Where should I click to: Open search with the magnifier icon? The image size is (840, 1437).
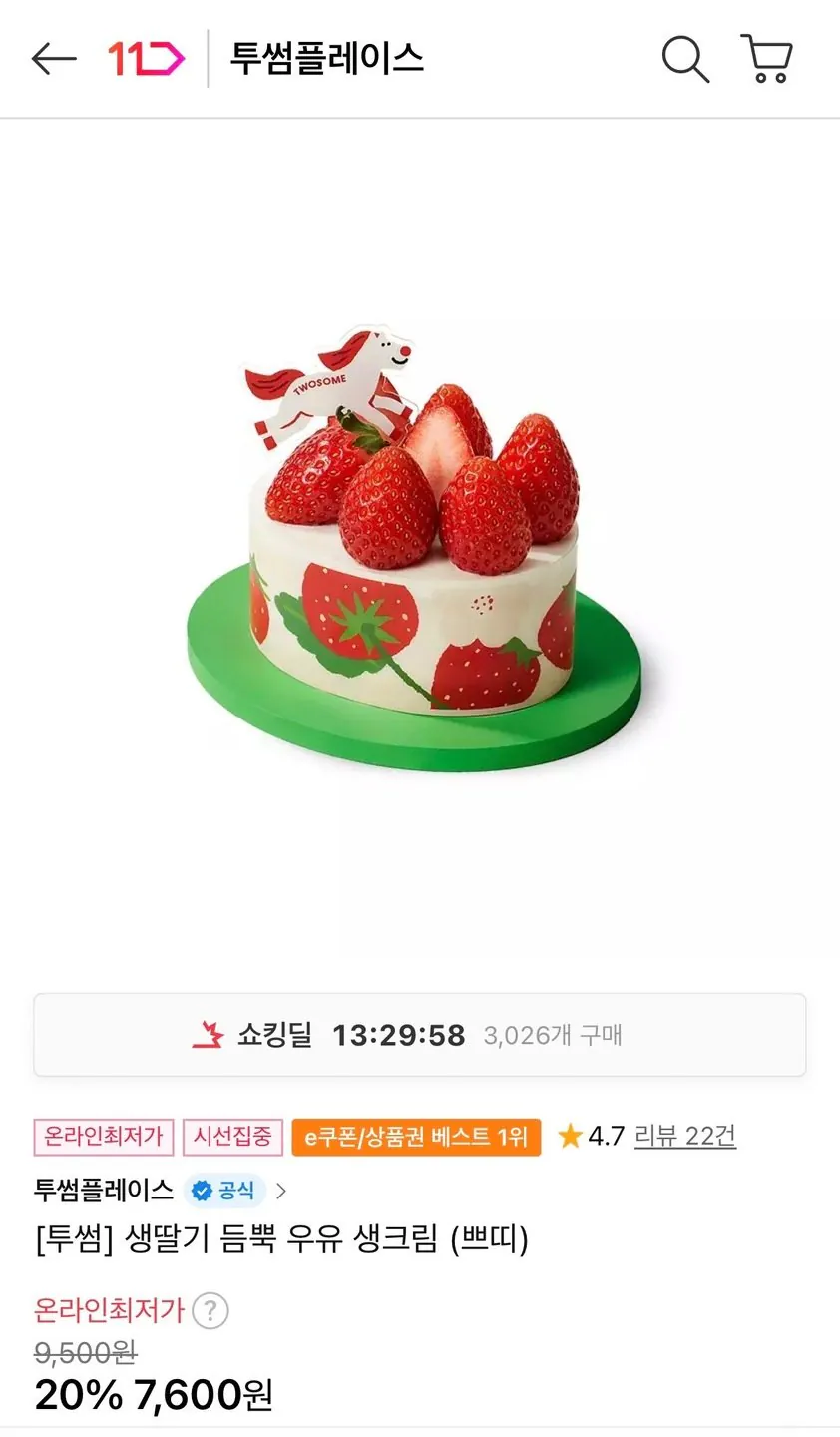click(685, 59)
